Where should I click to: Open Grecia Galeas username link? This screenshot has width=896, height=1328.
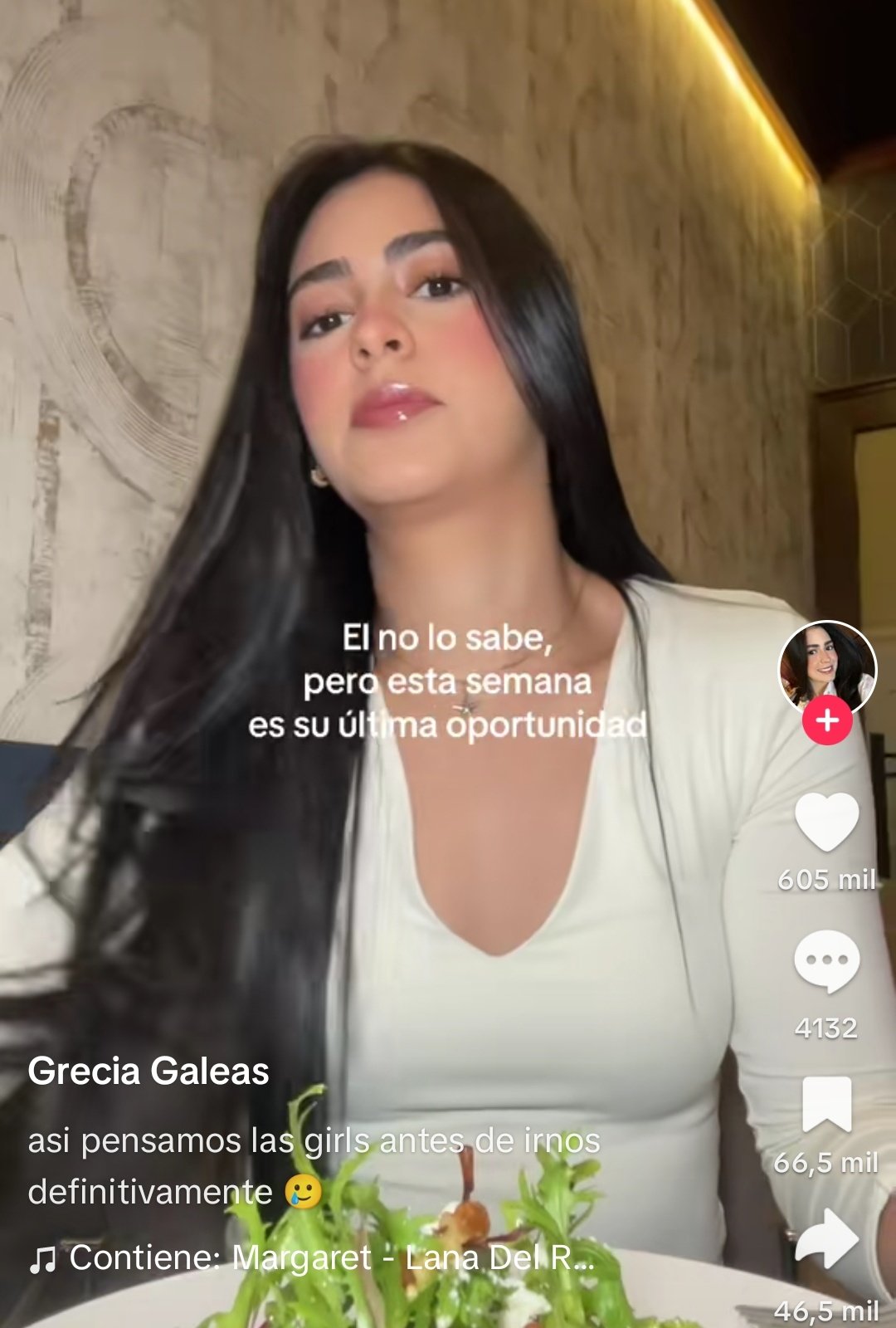[x=149, y=1072]
